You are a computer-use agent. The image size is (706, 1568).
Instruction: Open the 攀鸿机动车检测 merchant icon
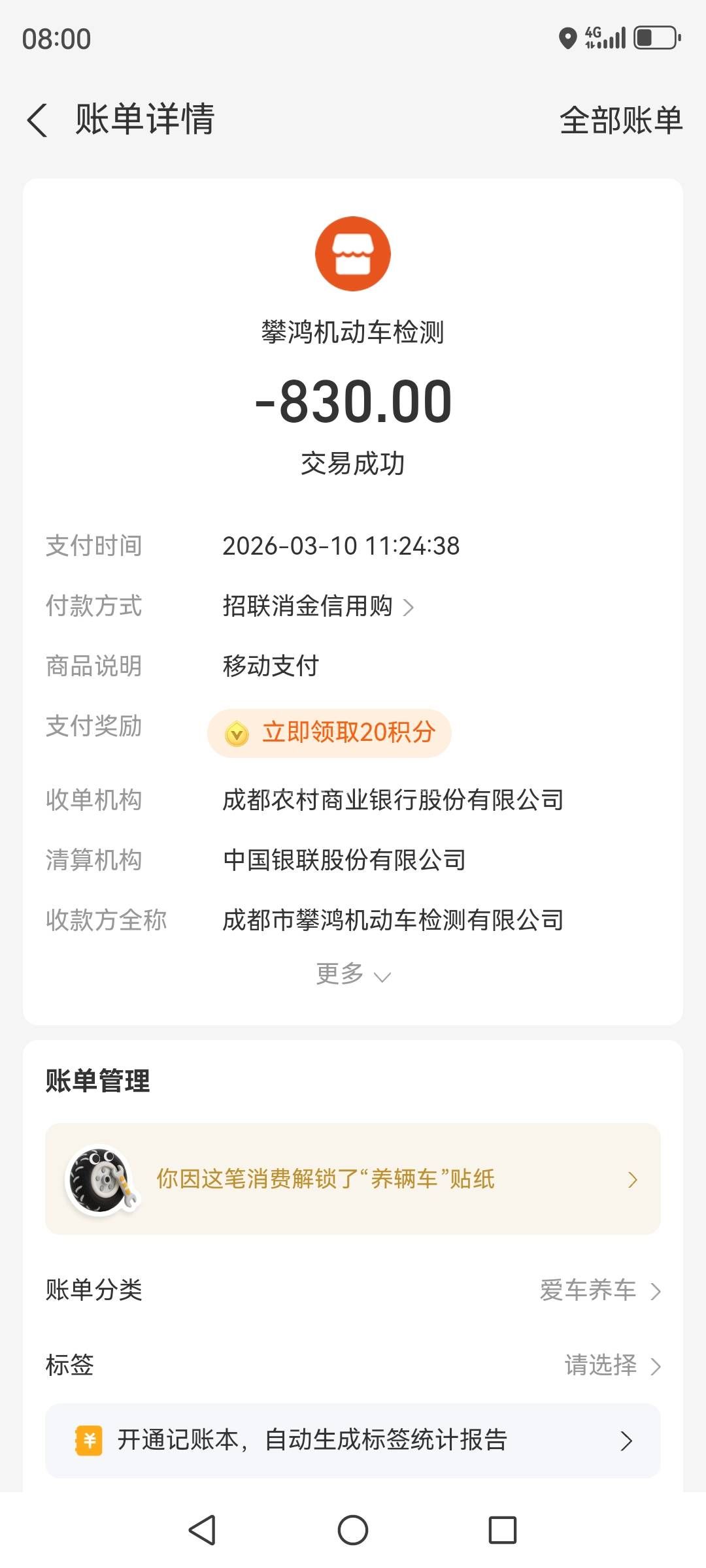[352, 253]
